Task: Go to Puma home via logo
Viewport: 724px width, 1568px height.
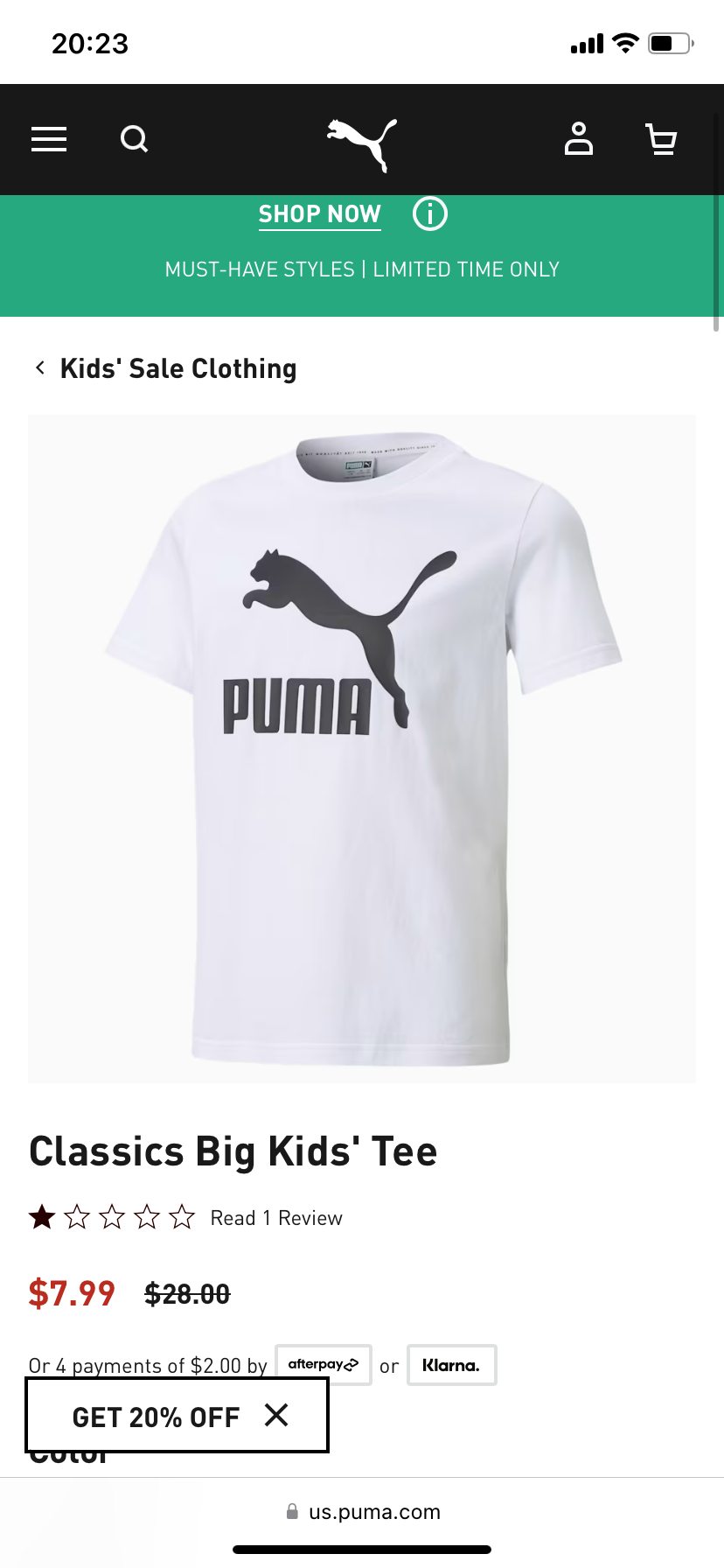Action: (362, 143)
